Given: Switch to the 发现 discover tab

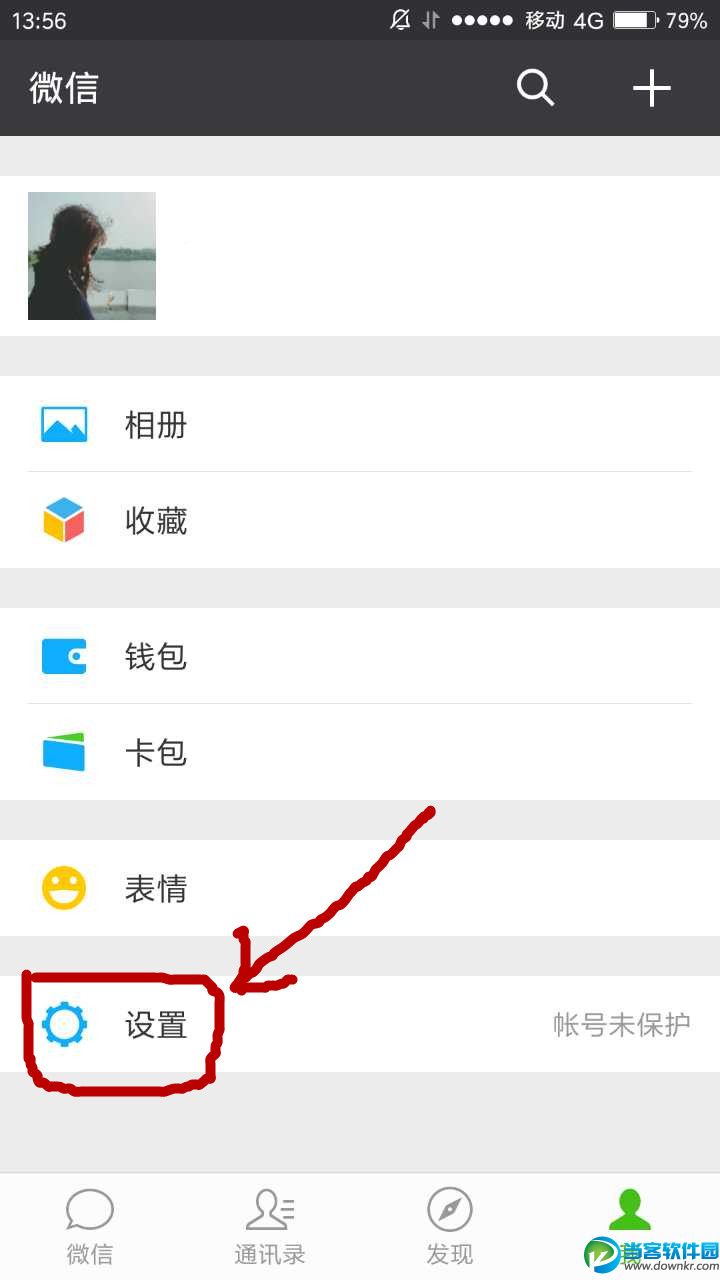Looking at the screenshot, I should pos(450,1226).
